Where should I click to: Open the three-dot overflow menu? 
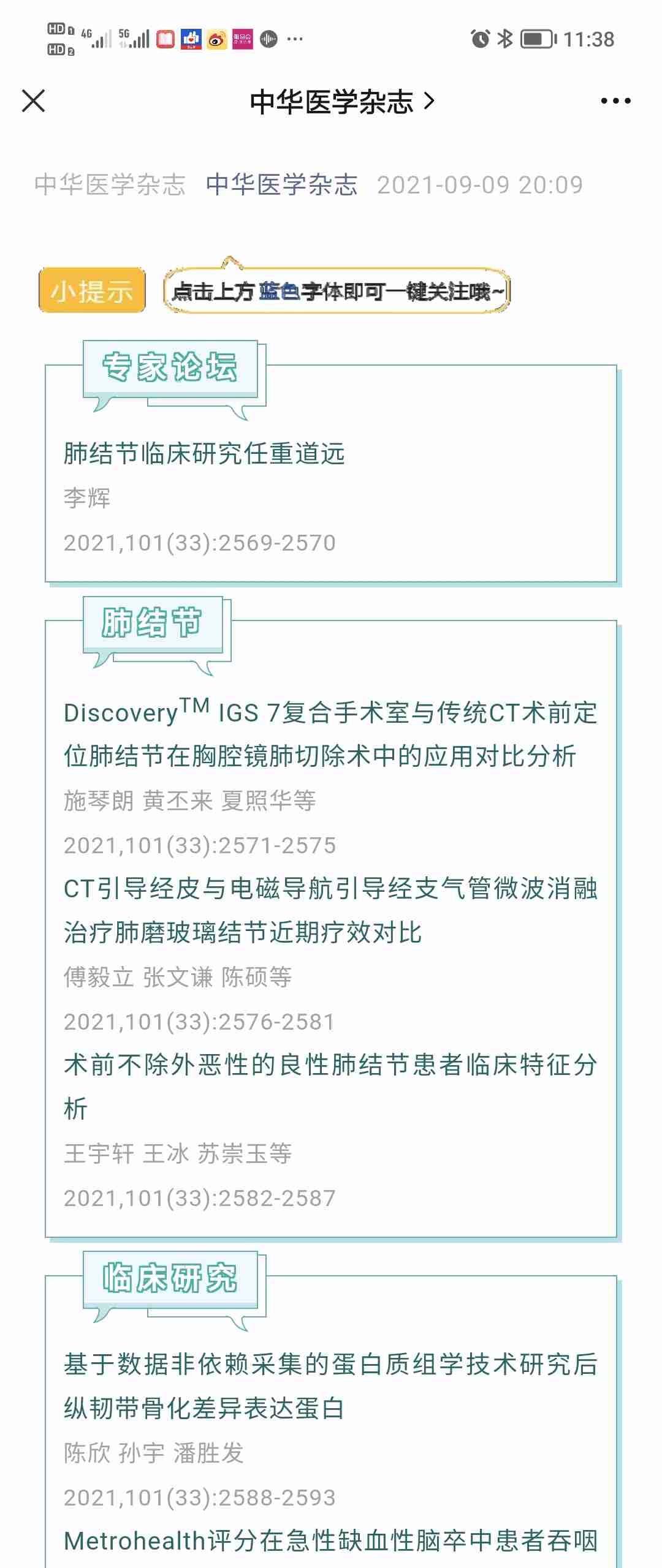tap(615, 101)
